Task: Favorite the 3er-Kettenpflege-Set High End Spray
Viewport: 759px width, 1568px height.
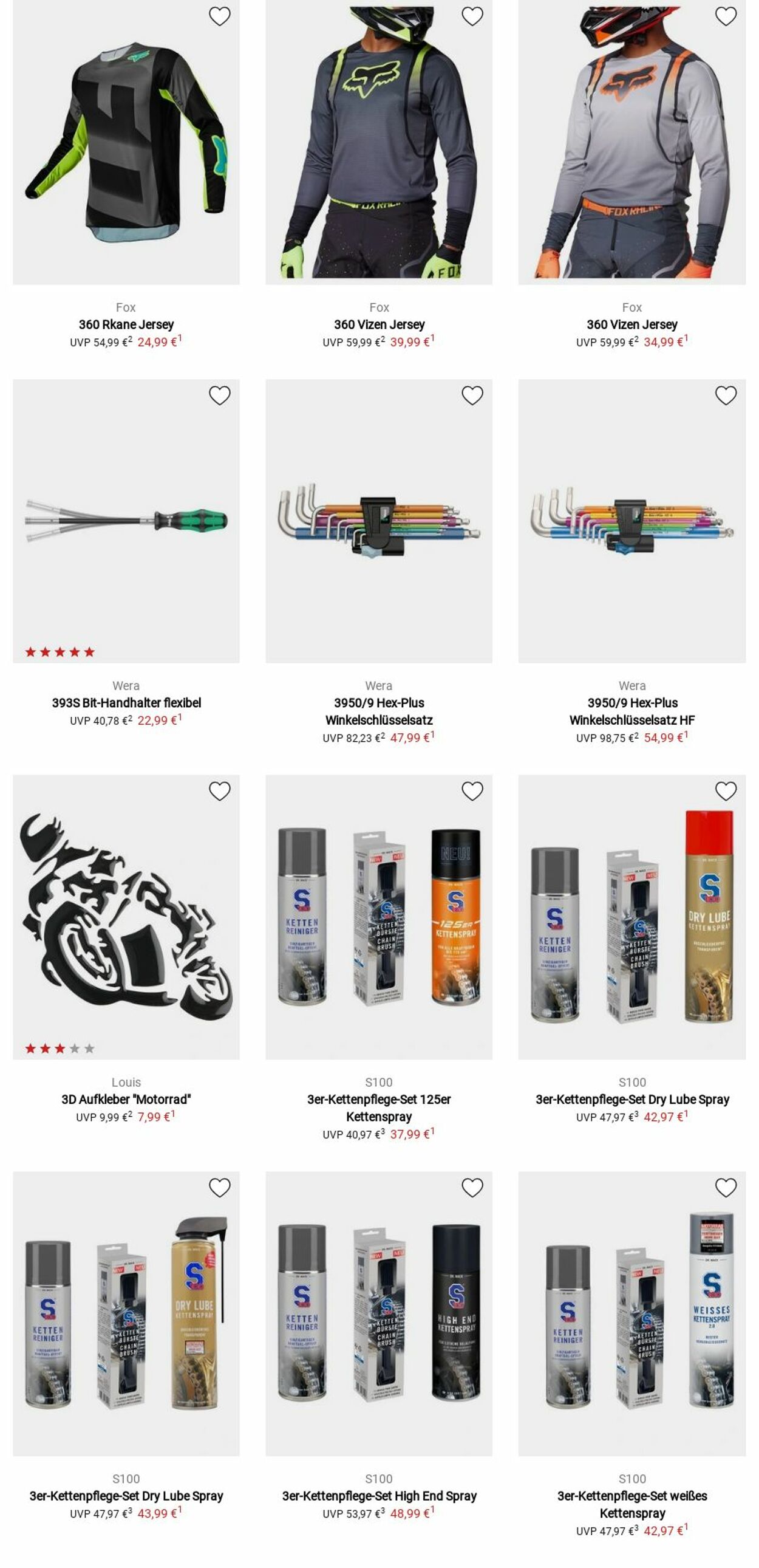Action: click(x=472, y=1188)
